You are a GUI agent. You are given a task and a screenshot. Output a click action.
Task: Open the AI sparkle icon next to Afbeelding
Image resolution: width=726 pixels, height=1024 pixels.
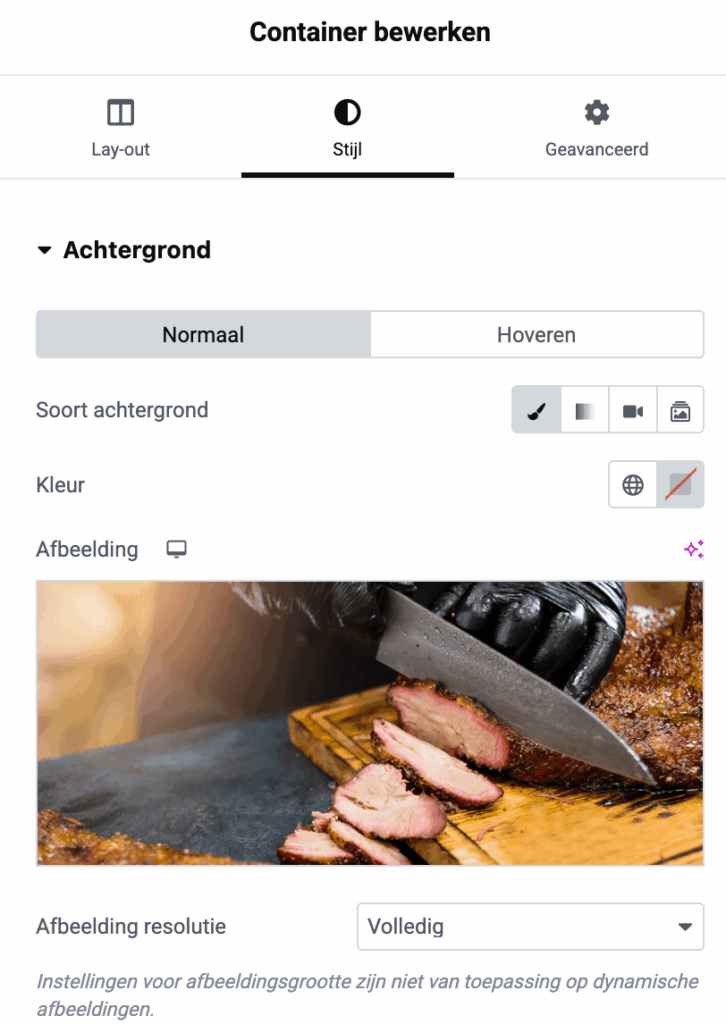pos(694,549)
